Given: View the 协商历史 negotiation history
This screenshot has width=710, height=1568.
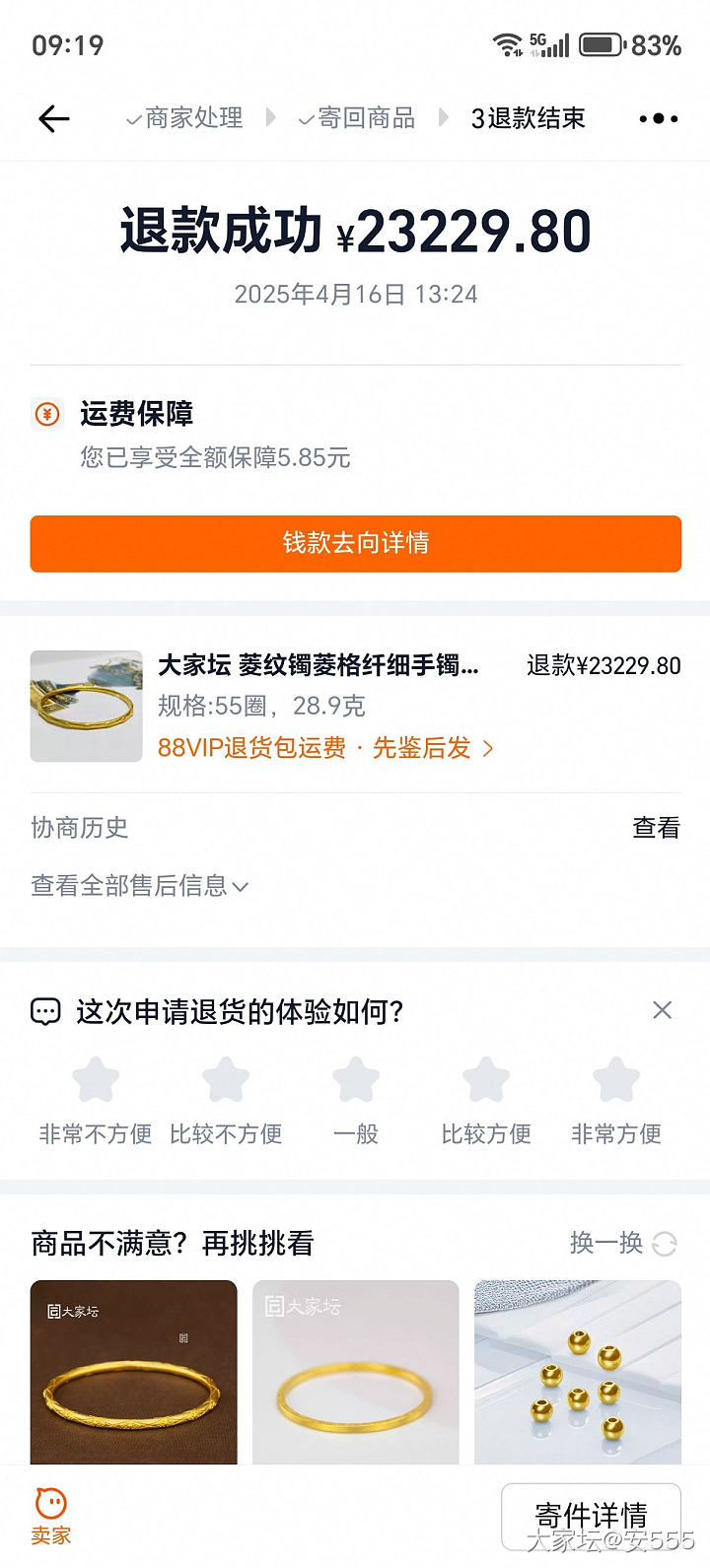Looking at the screenshot, I should (x=656, y=828).
